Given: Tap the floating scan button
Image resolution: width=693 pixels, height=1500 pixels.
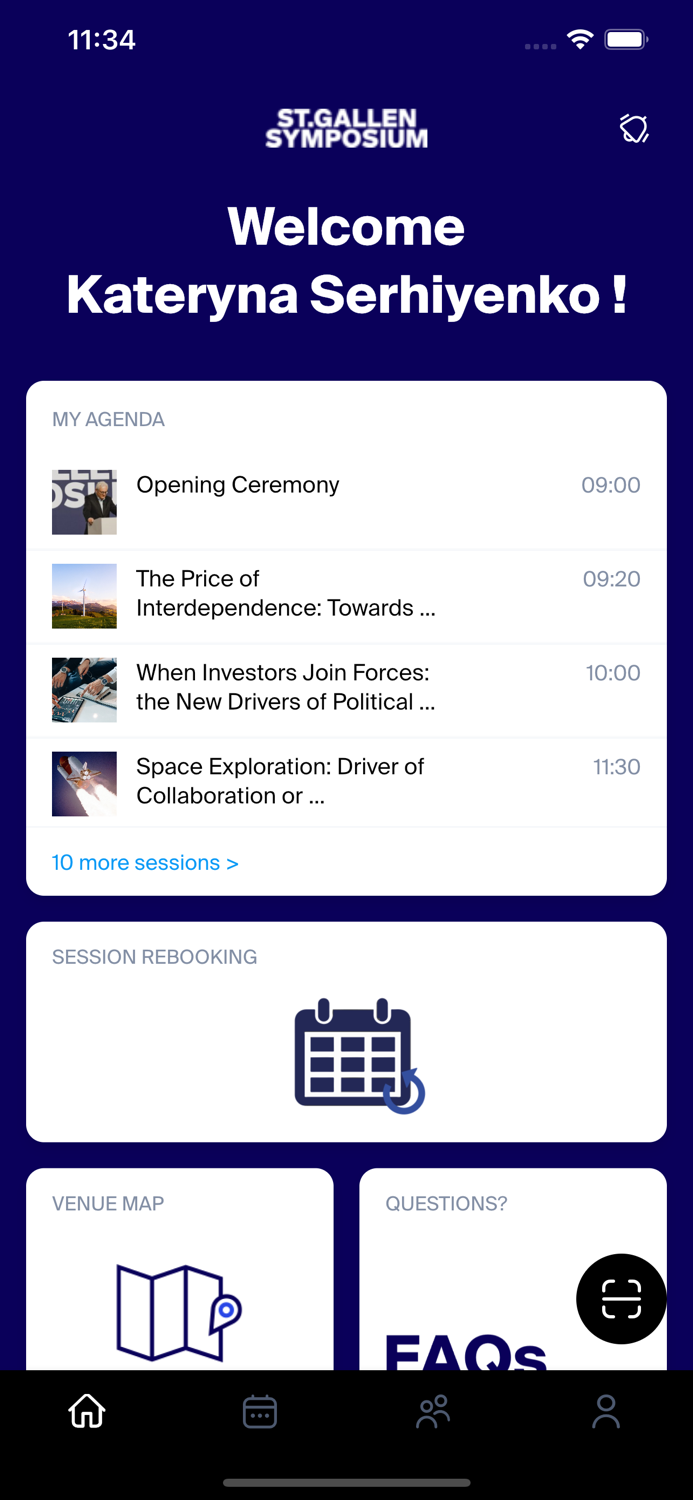Looking at the screenshot, I should pyautogui.click(x=621, y=1299).
